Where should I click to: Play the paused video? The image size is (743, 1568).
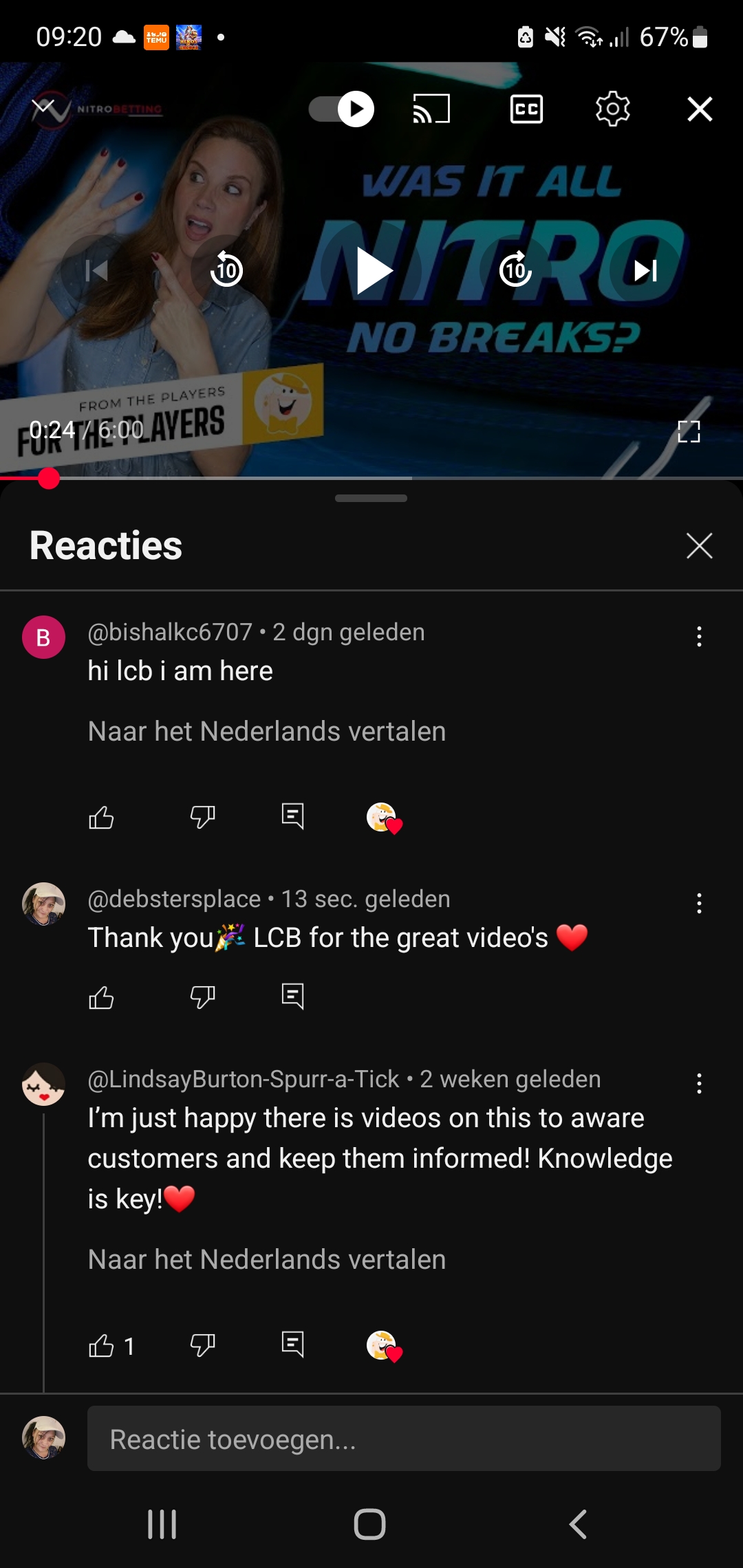[x=372, y=271]
